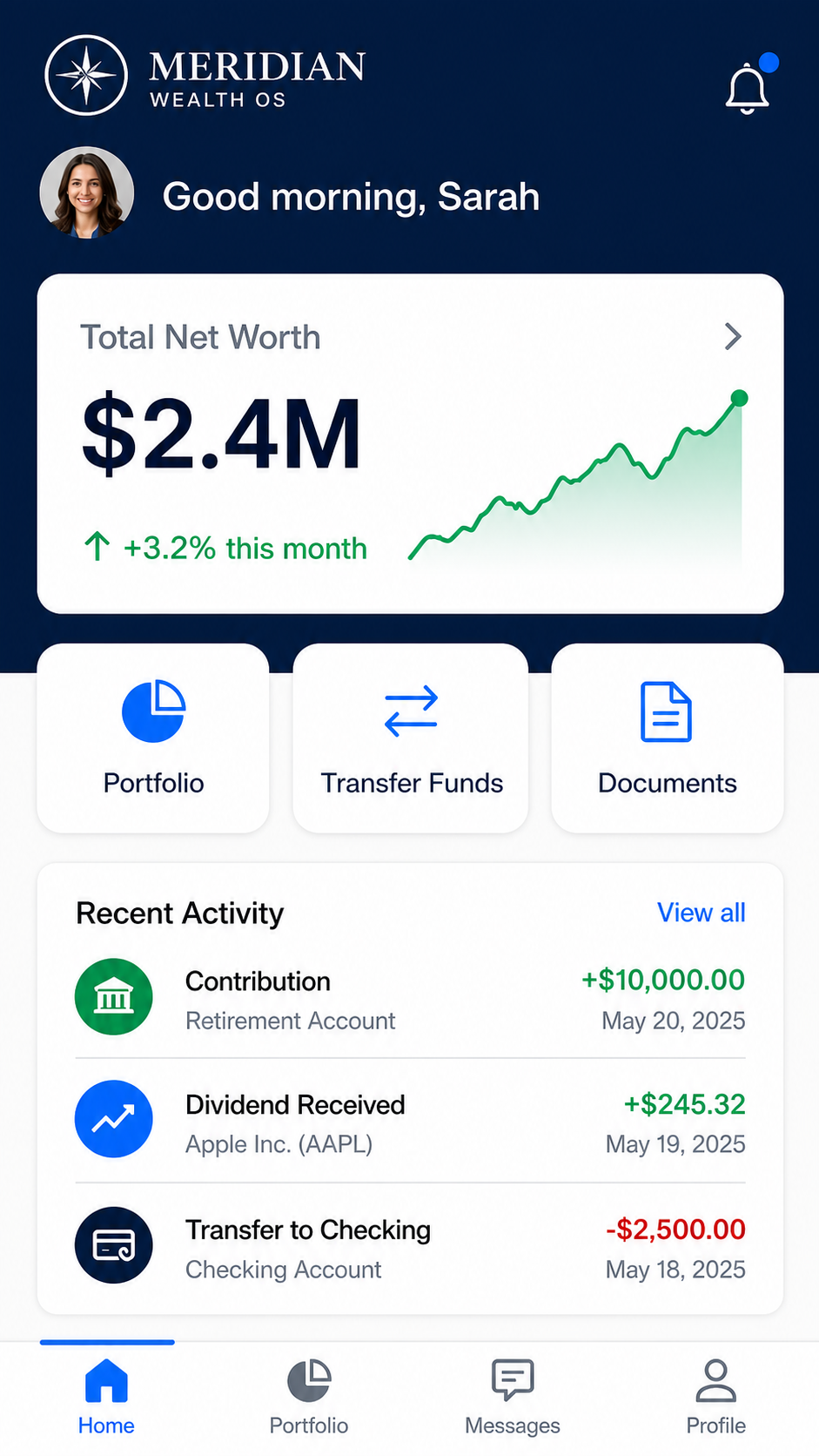Switch to the Profile tab
819x1456 pixels.
pos(715,1396)
